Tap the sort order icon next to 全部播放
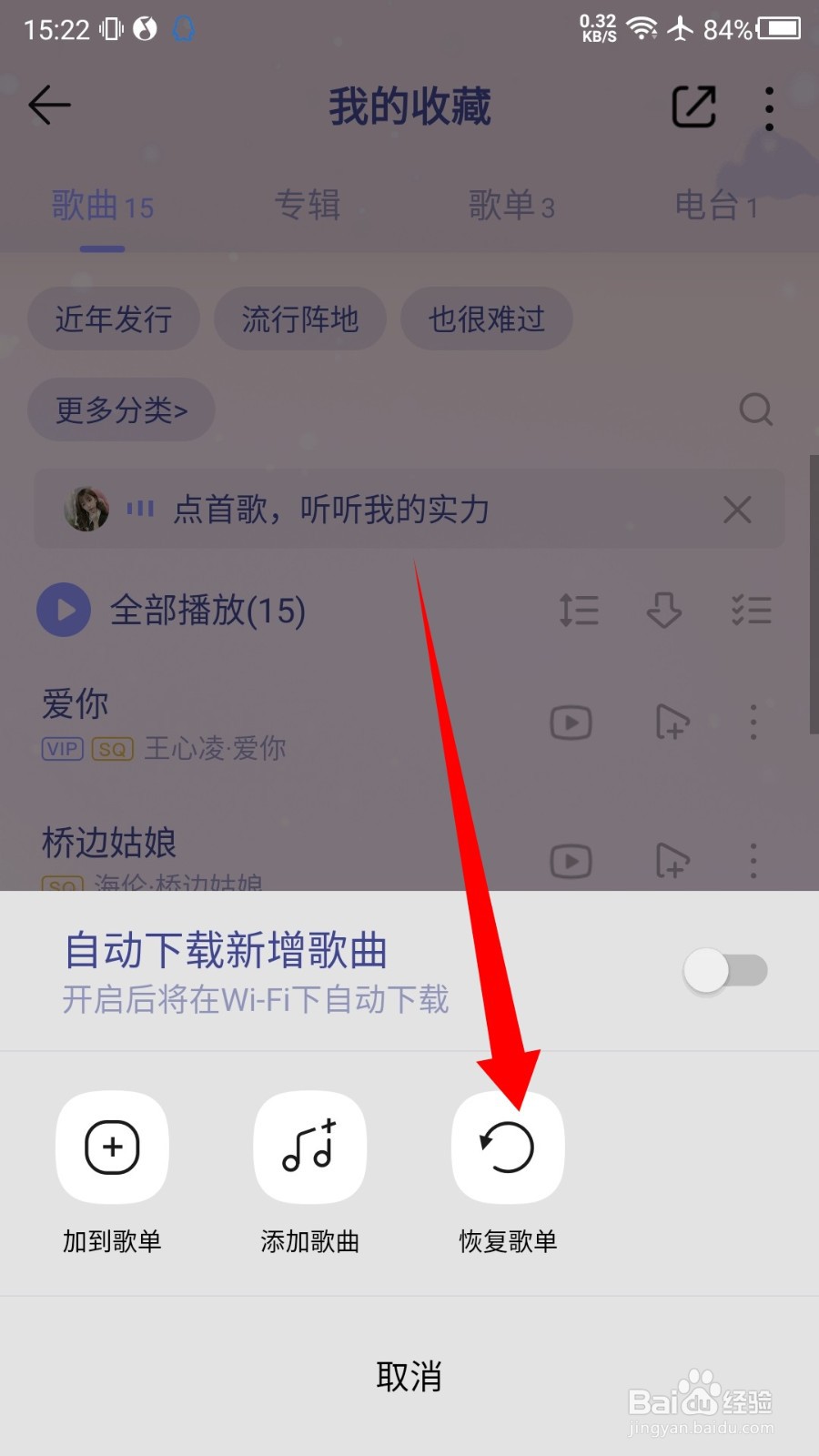The image size is (819, 1456). pyautogui.click(x=580, y=611)
